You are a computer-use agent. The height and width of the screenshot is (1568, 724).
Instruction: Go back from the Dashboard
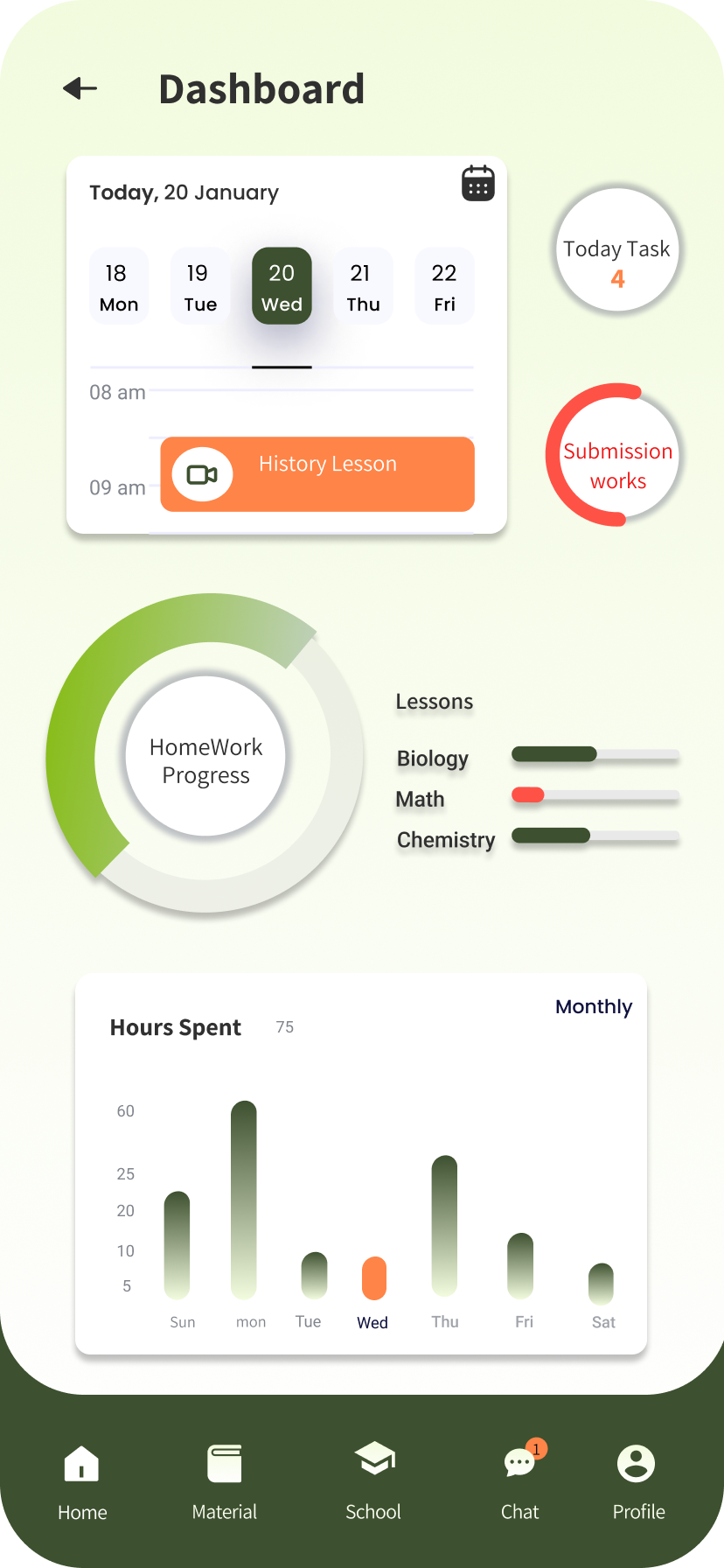click(x=80, y=88)
